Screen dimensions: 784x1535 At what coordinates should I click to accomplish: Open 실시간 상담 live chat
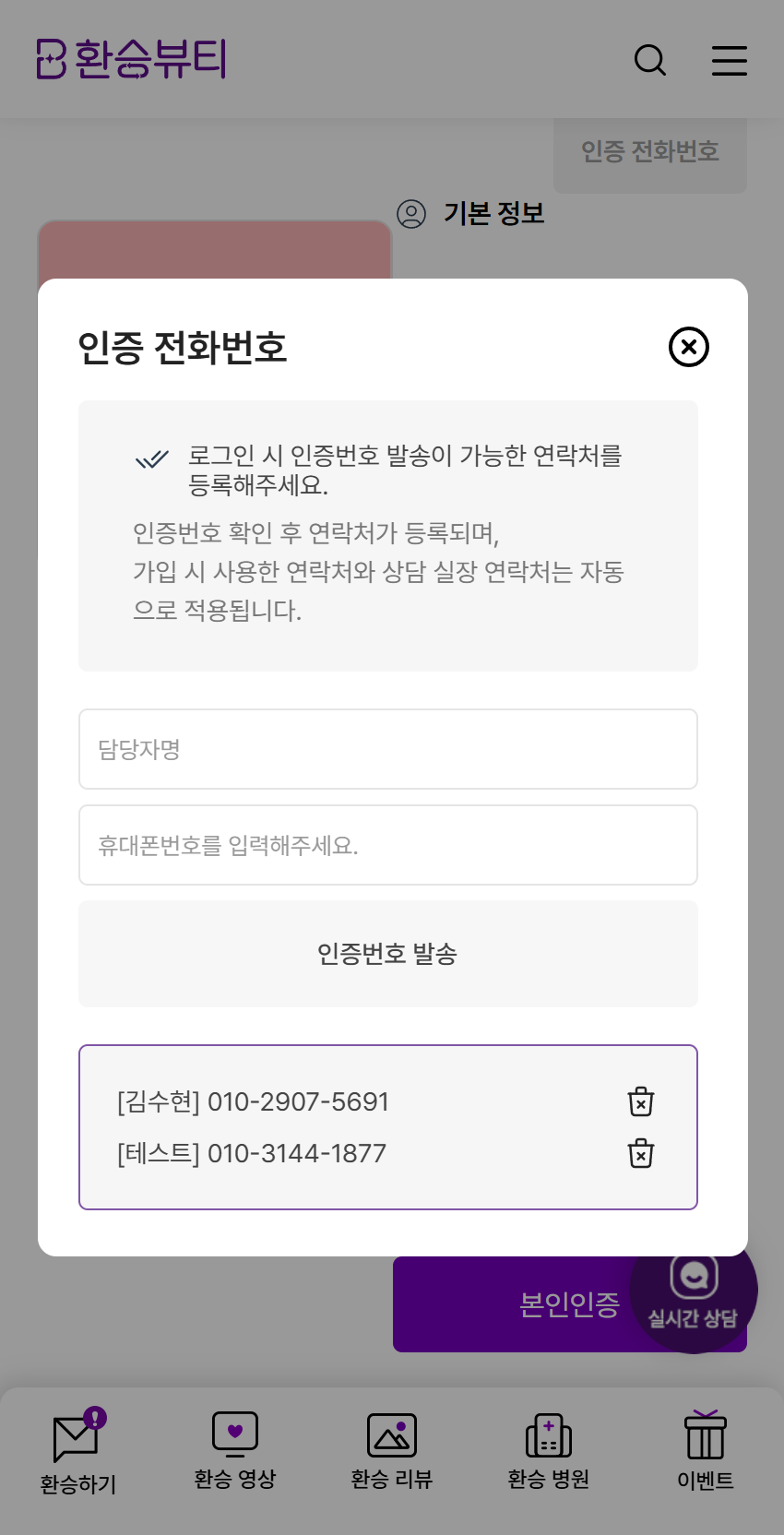click(694, 1291)
